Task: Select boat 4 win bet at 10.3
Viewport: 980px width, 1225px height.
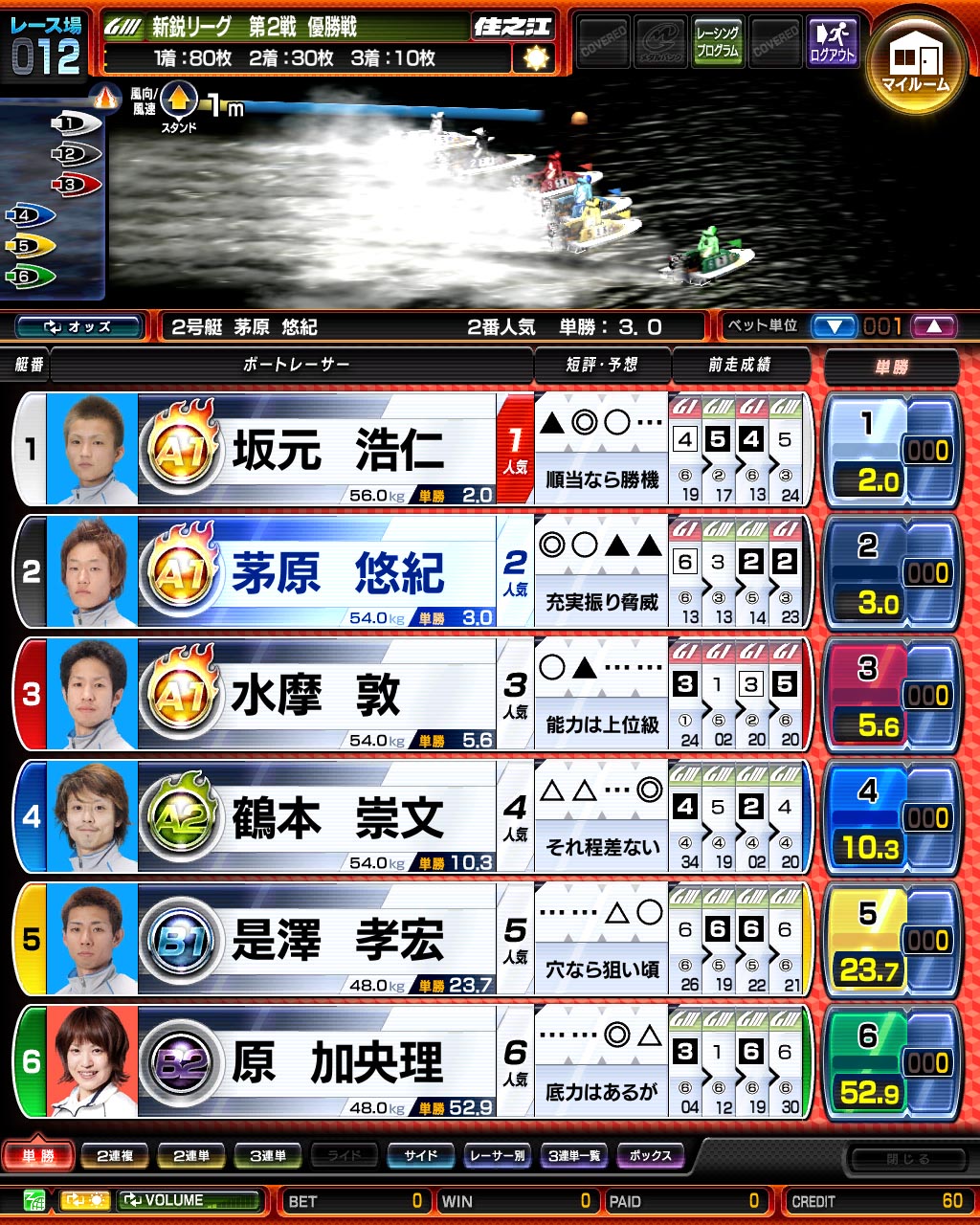Action: (867, 817)
